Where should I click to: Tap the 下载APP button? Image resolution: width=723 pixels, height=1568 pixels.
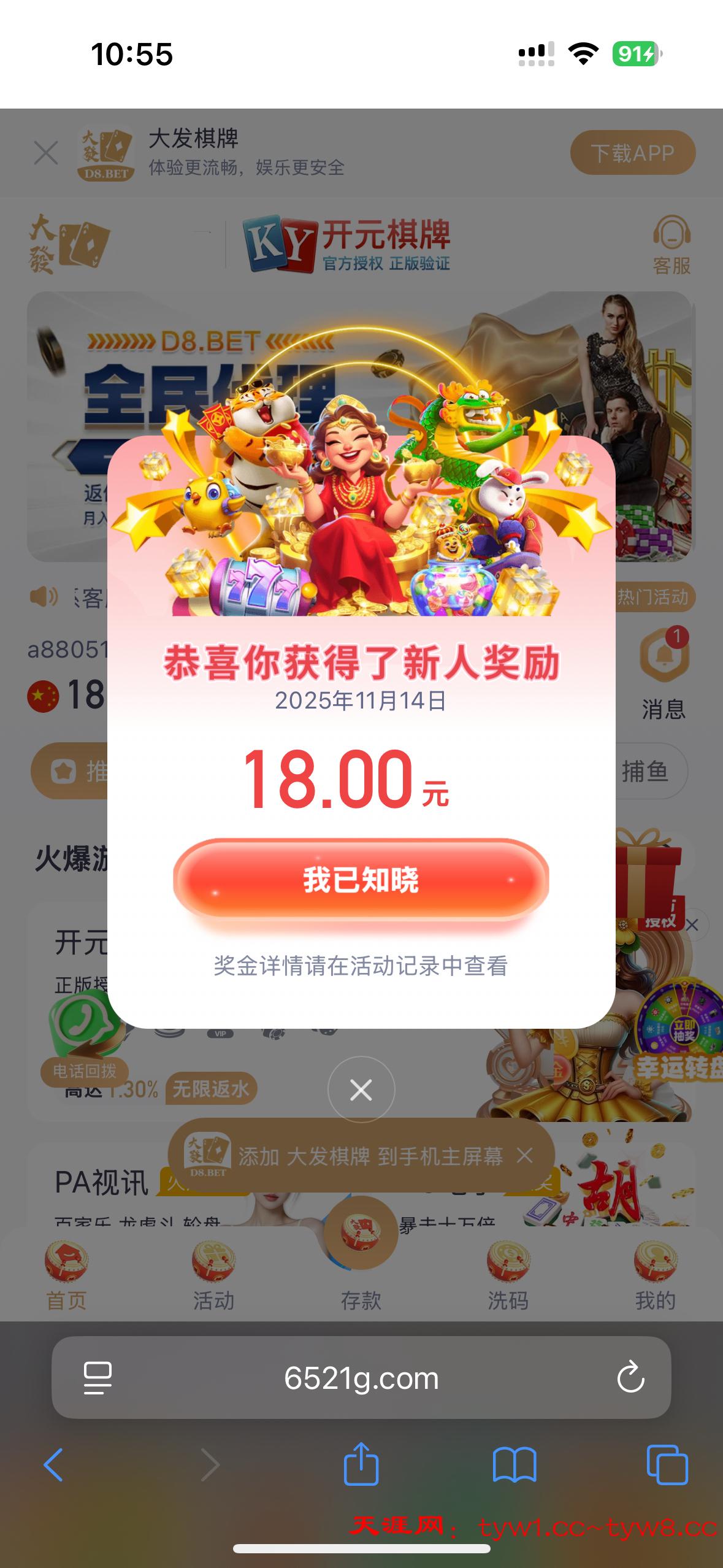[632, 153]
